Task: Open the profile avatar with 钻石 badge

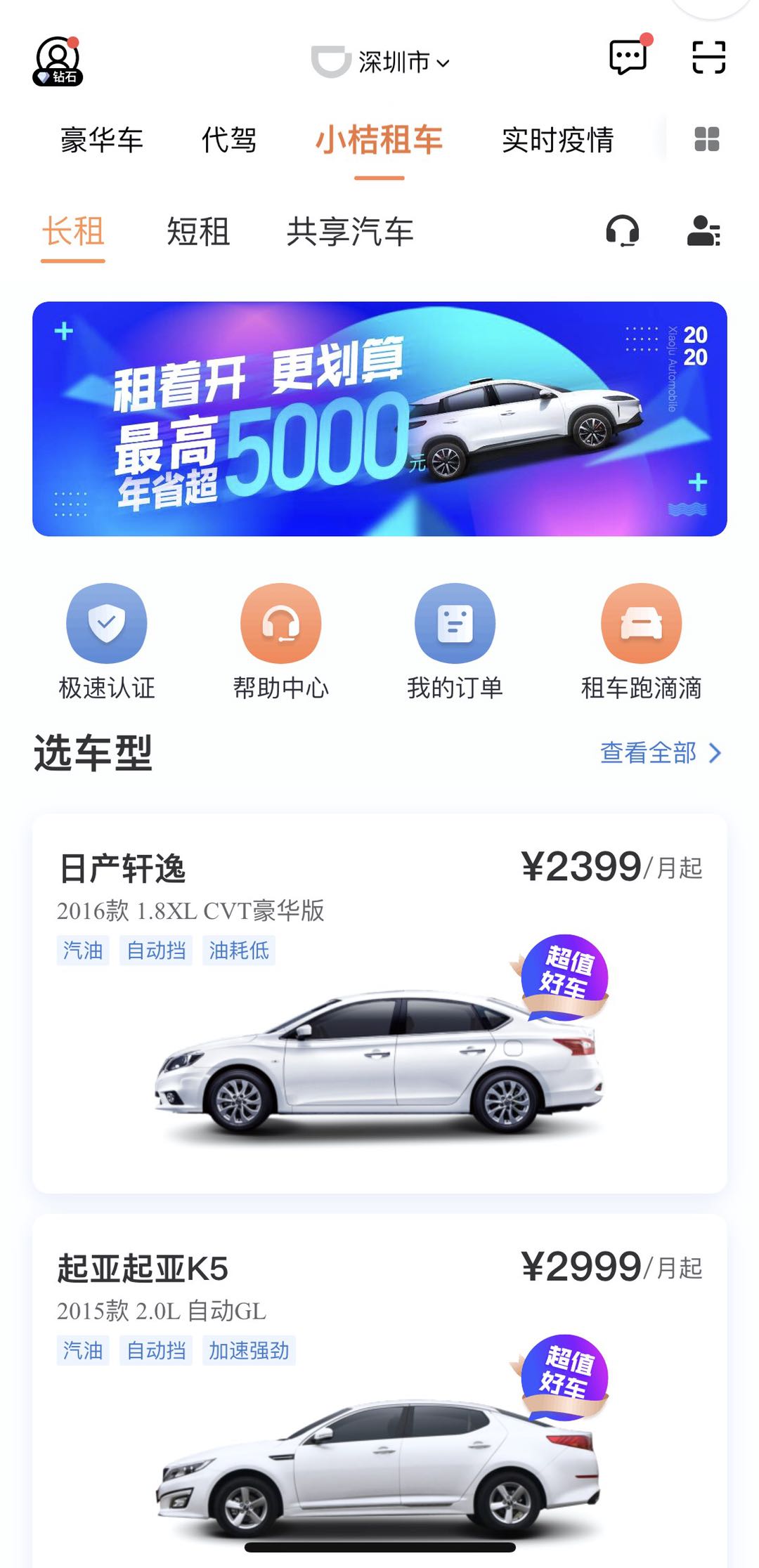Action: tap(58, 61)
